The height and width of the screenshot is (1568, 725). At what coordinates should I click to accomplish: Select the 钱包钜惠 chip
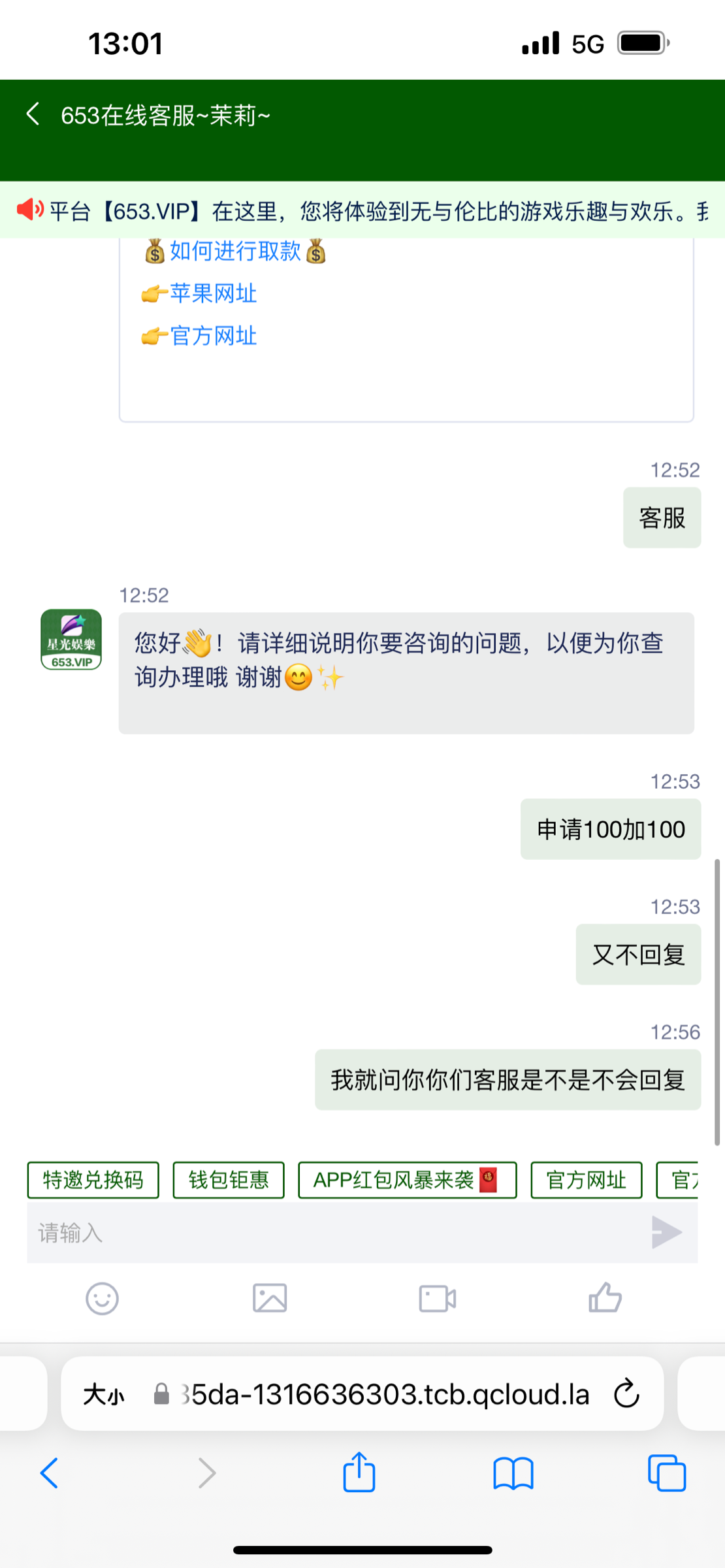(229, 1179)
